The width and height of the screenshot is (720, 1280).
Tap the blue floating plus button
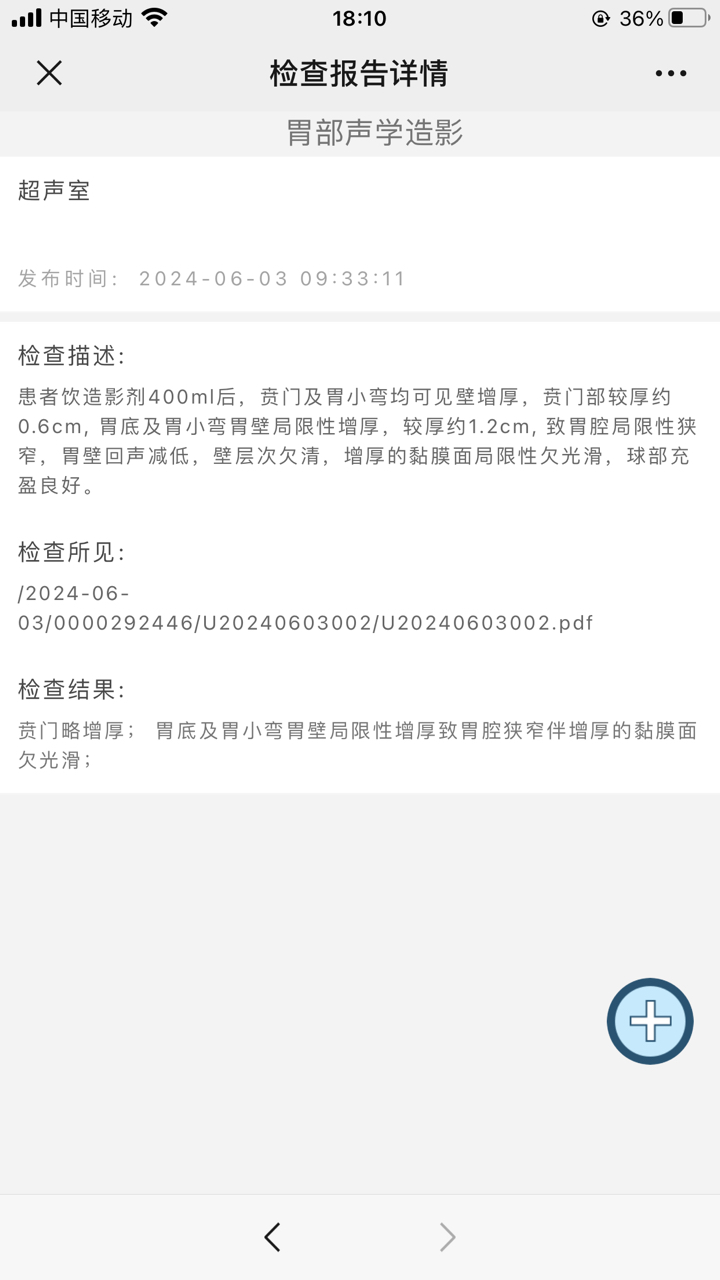(x=650, y=1021)
